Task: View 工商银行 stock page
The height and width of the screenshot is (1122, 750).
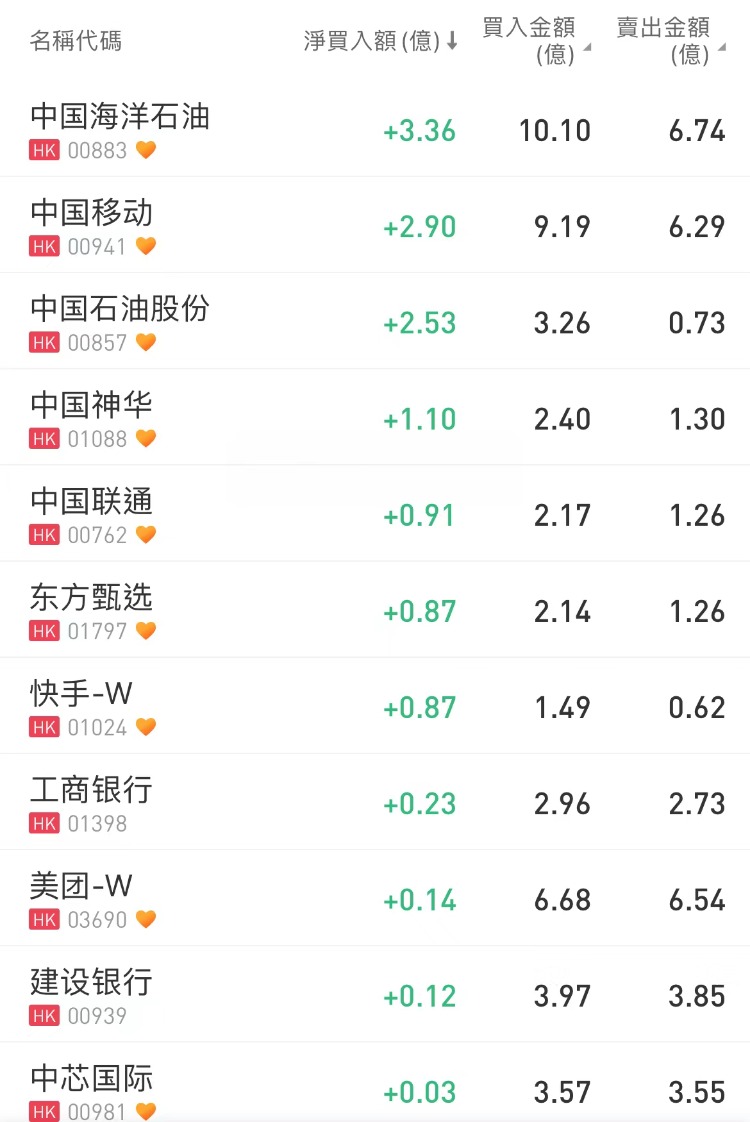Action: (x=92, y=801)
